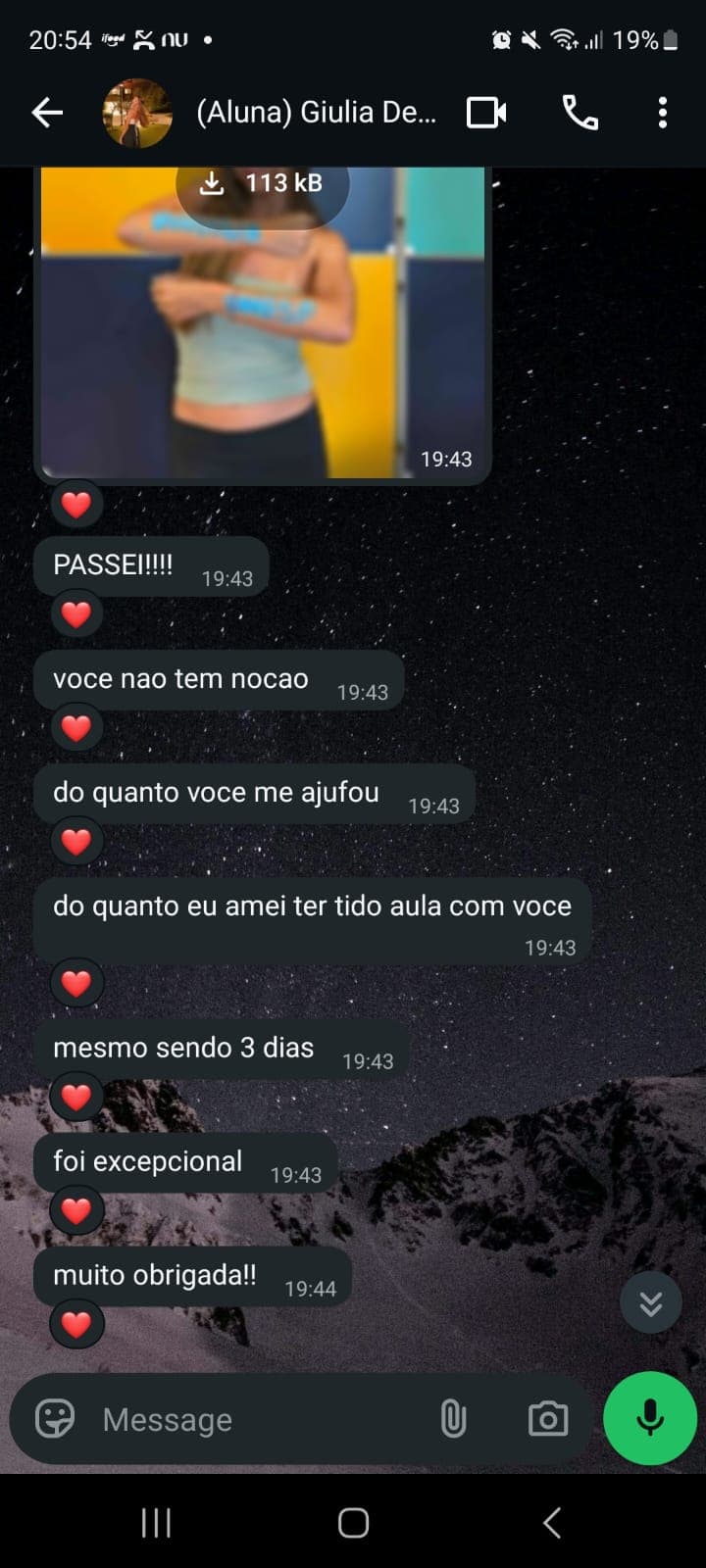Tap the heart reaction under PASSEI!!!!
Image resolution: width=706 pixels, height=1568 pixels.
(x=76, y=612)
